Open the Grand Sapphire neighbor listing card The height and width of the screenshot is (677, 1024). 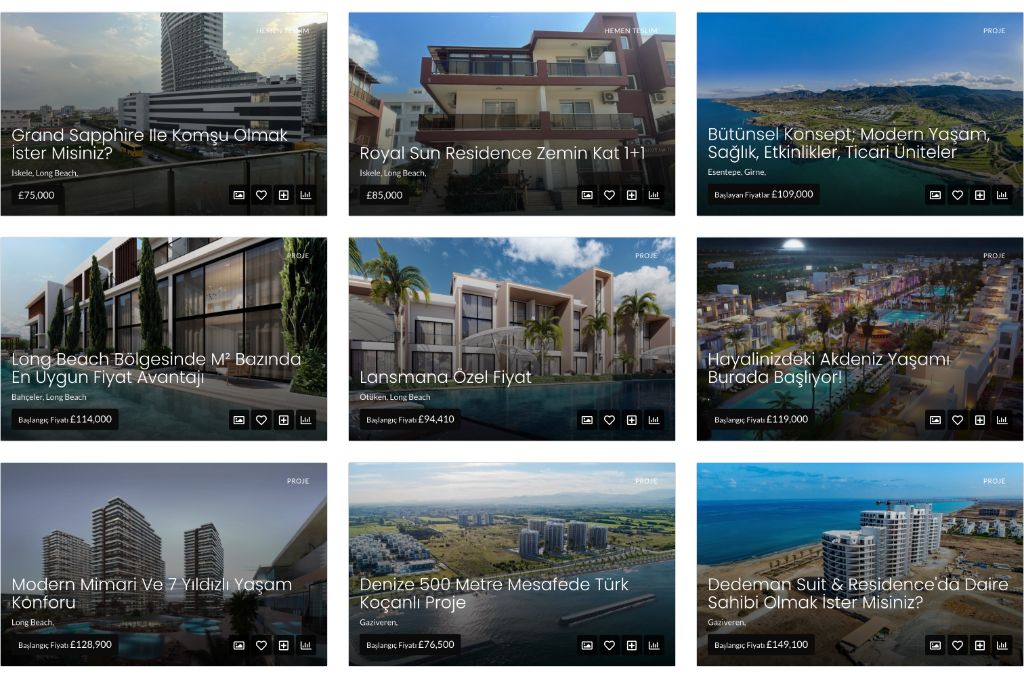150,144
